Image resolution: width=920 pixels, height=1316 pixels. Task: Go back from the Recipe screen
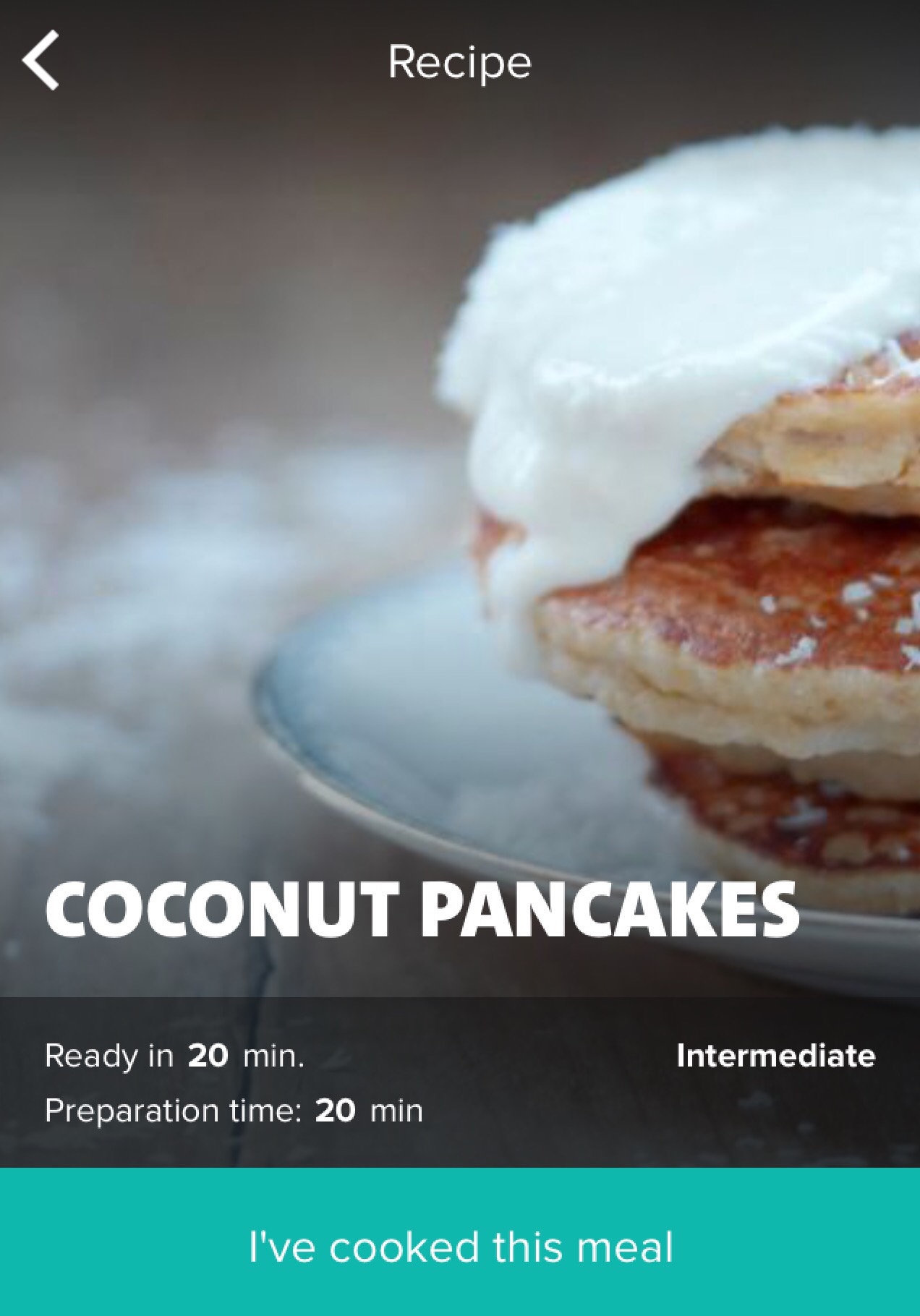click(41, 61)
